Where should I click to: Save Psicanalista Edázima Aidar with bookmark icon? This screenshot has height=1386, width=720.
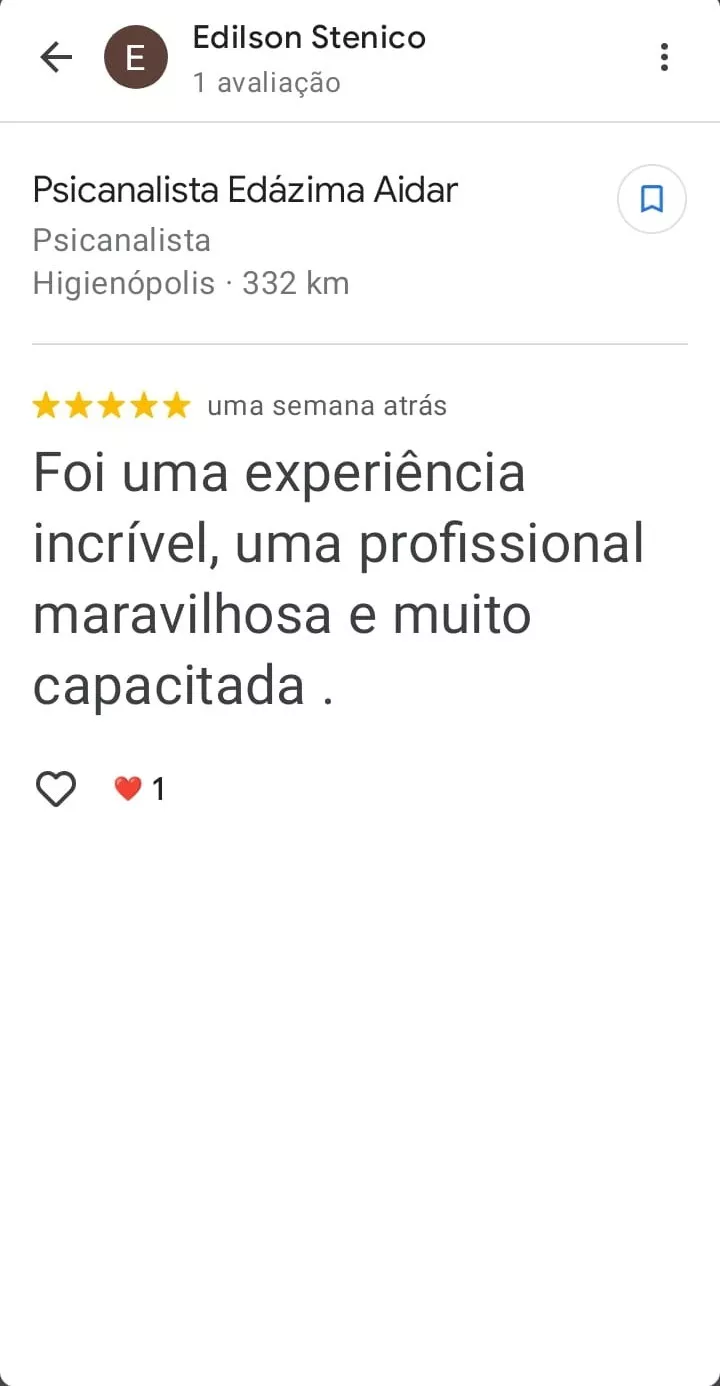pos(652,199)
